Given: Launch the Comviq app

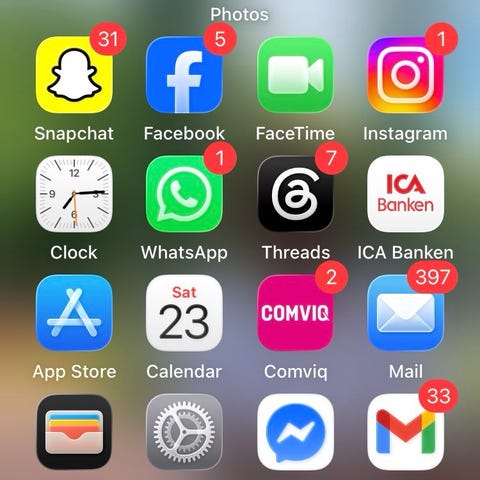Looking at the screenshot, I should [295, 313].
